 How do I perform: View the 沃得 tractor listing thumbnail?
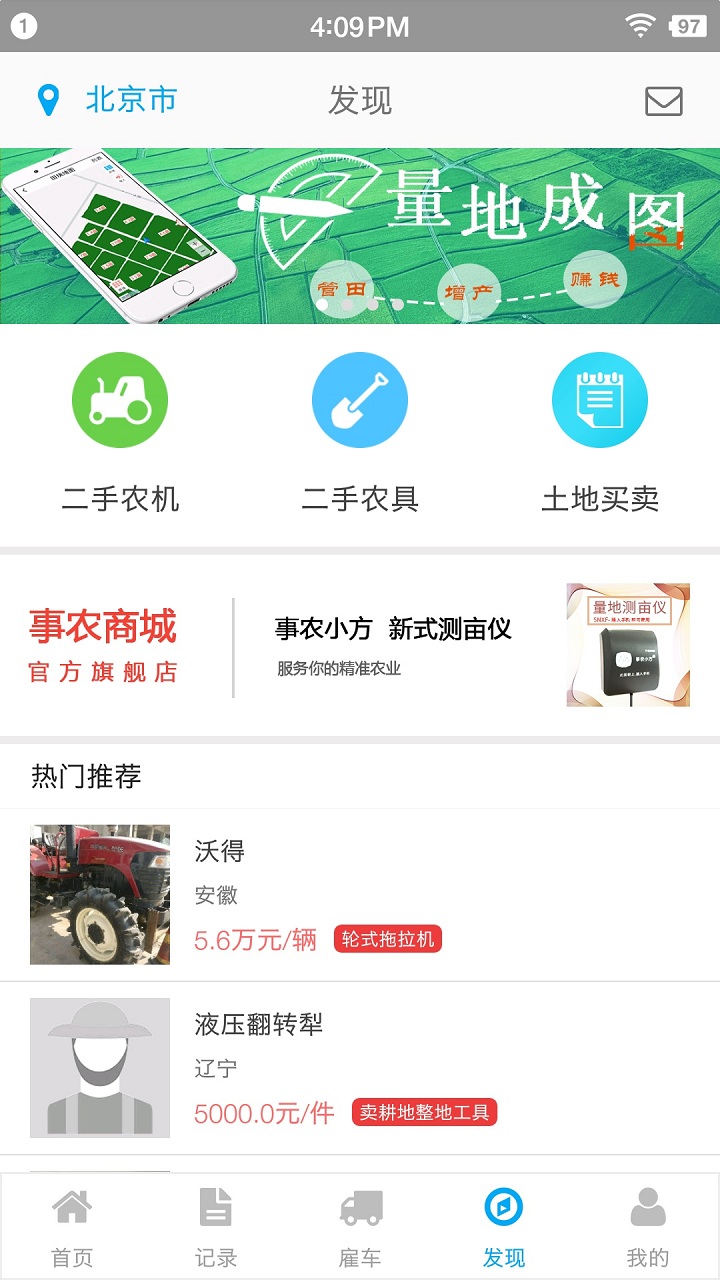coord(100,893)
